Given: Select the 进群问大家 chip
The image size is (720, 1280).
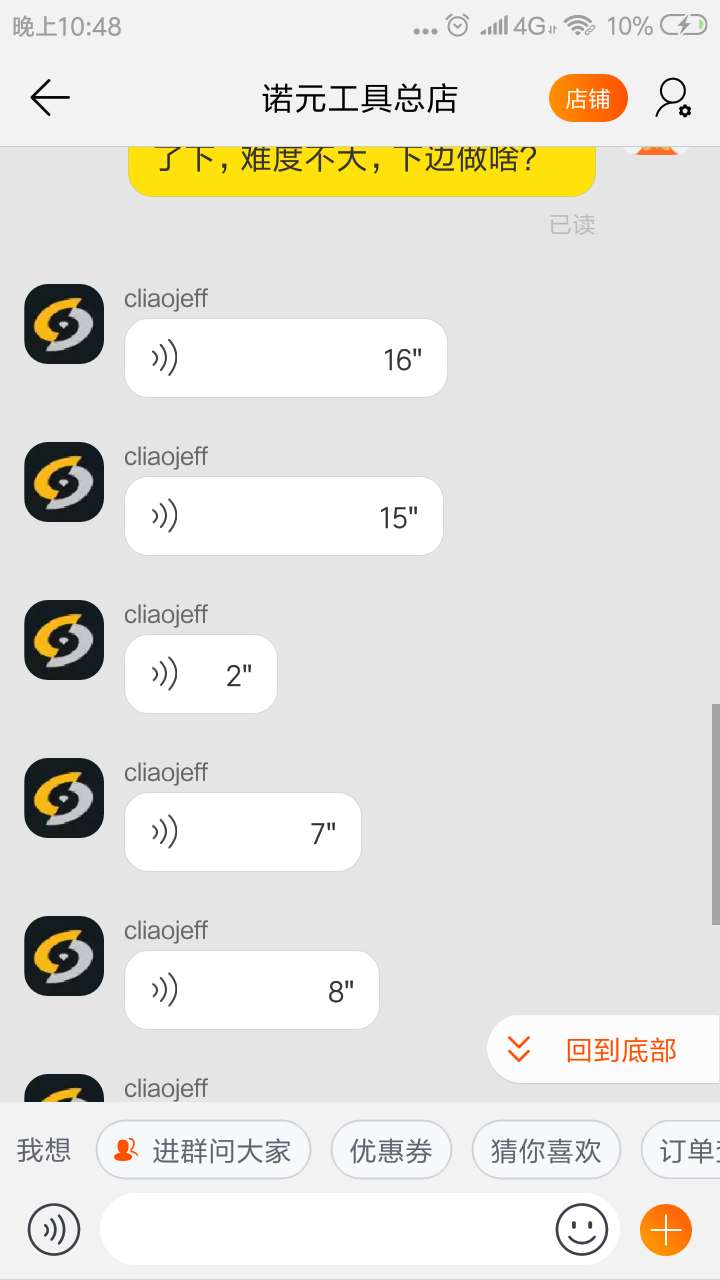Looking at the screenshot, I should 203,1151.
